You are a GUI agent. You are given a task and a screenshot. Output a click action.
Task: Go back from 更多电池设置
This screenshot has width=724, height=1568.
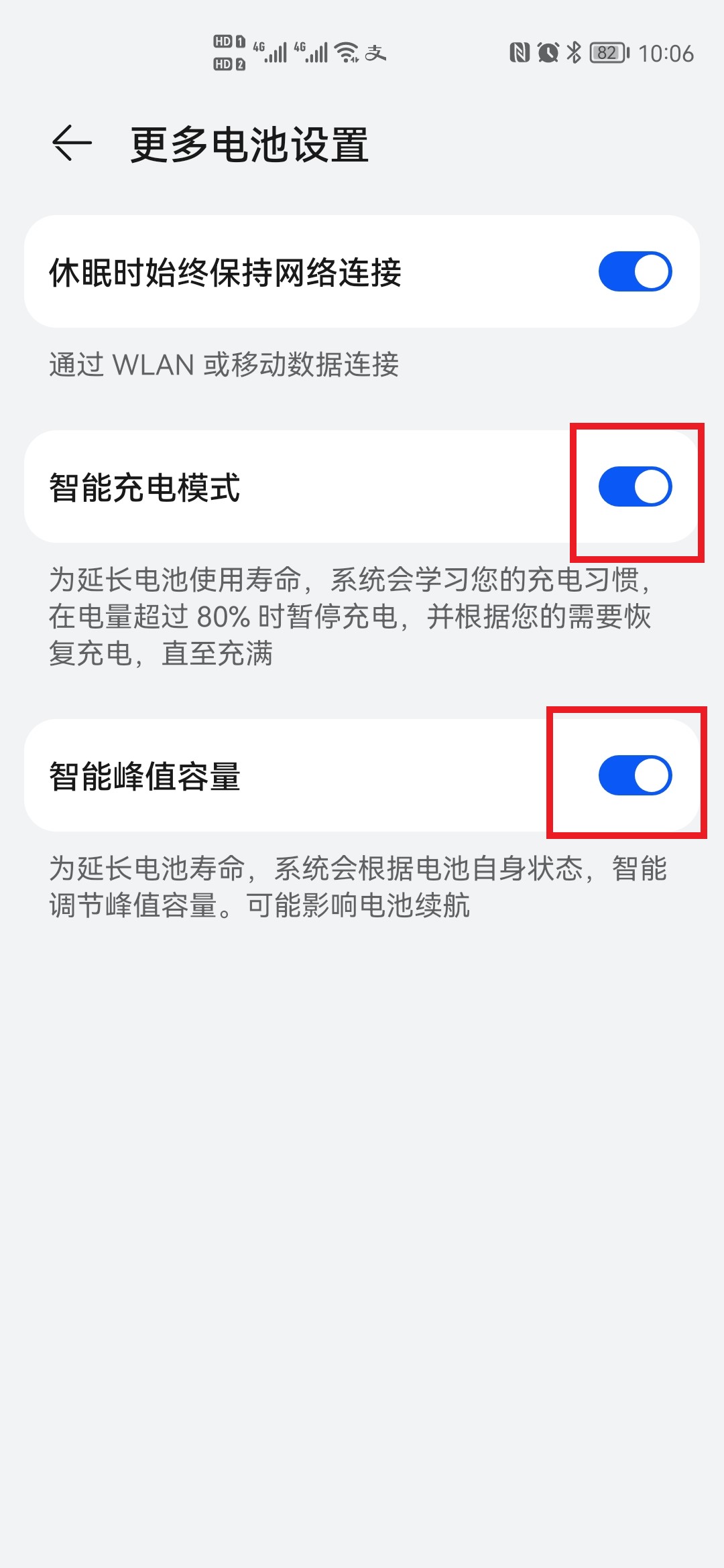click(72, 143)
